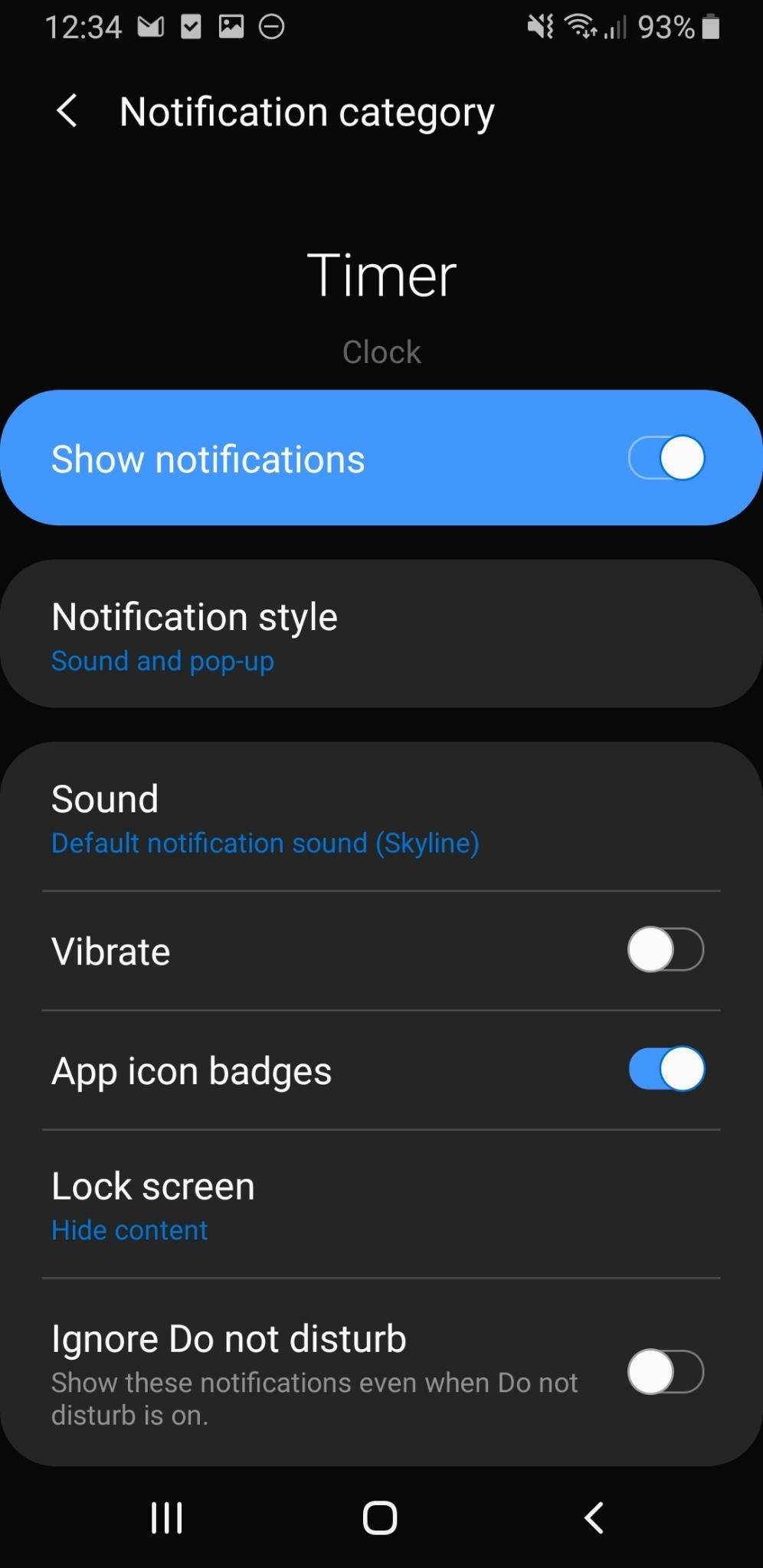The height and width of the screenshot is (1568, 763).
Task: Tap the checkbox icon in the status bar
Action: click(x=190, y=26)
